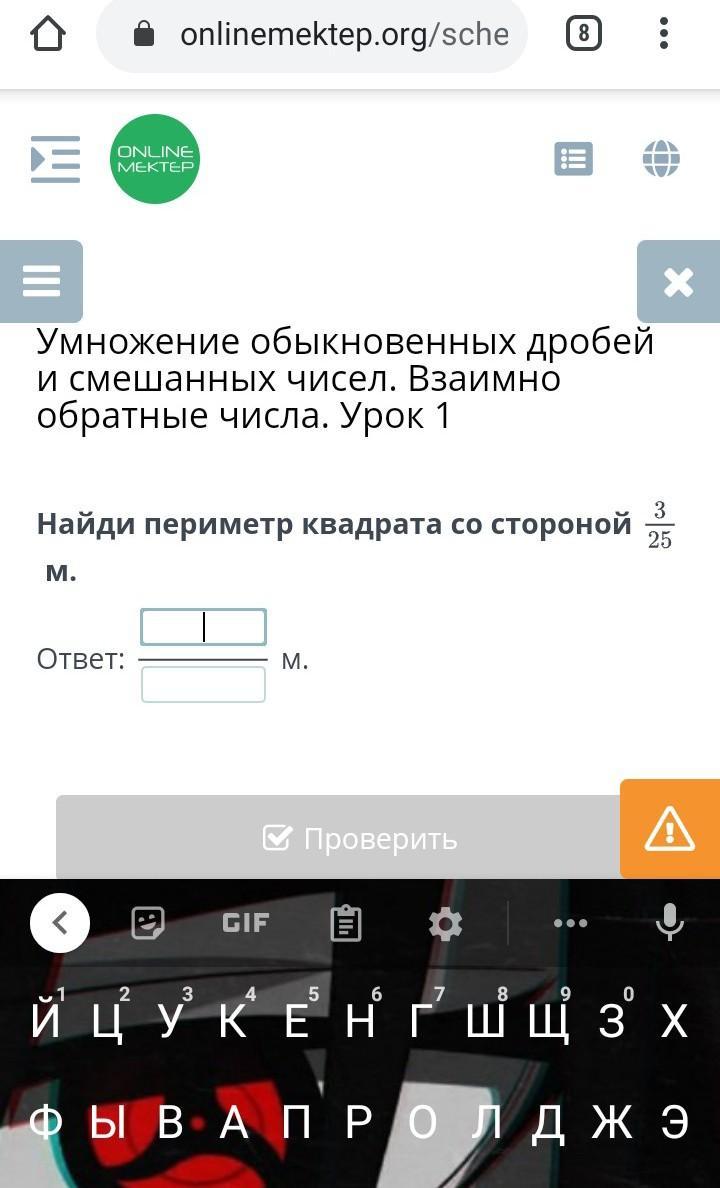Report a problem via orange warning button
720x1188 pixels.
[670, 828]
